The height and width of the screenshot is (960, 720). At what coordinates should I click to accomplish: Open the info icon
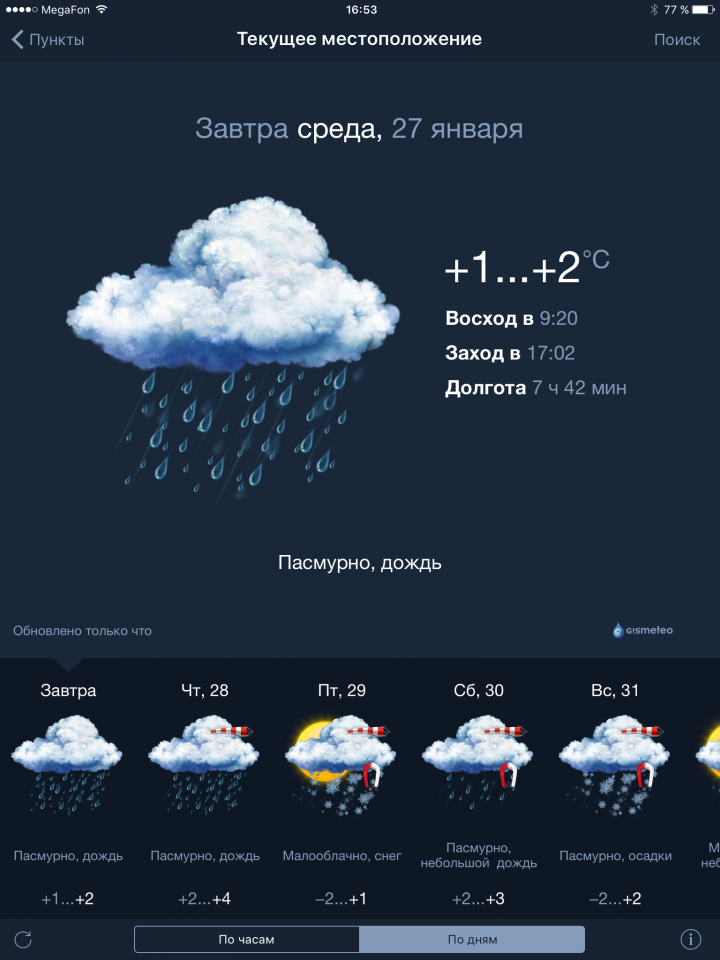[x=690, y=939]
